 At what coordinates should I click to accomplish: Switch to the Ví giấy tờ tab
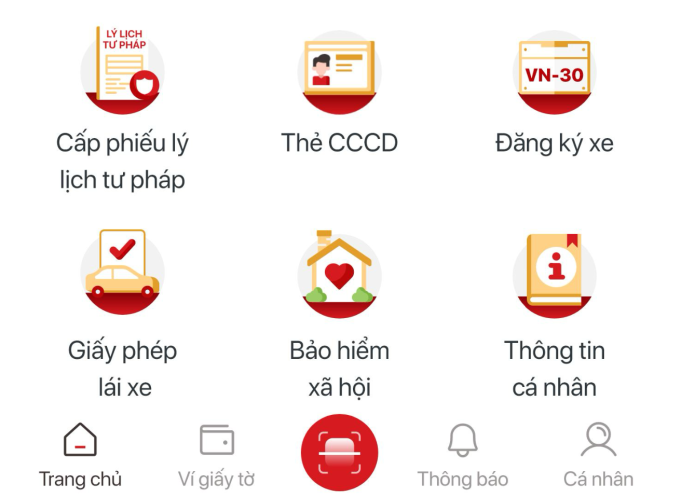216,453
